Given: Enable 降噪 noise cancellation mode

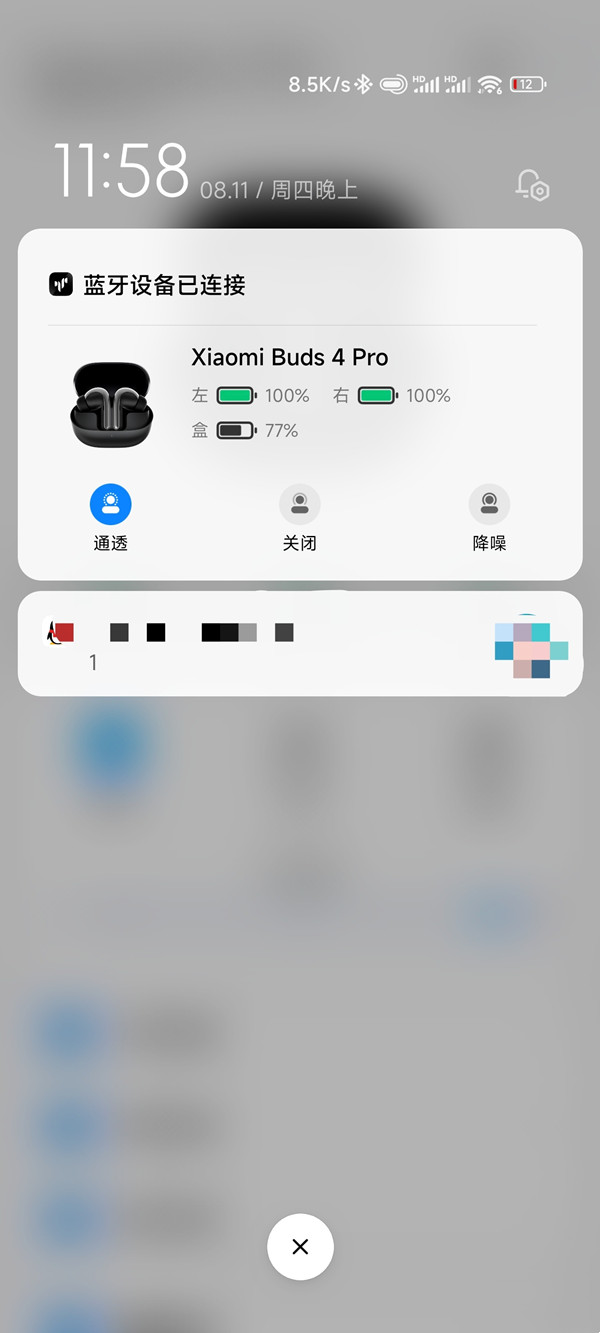Looking at the screenshot, I should 489,506.
